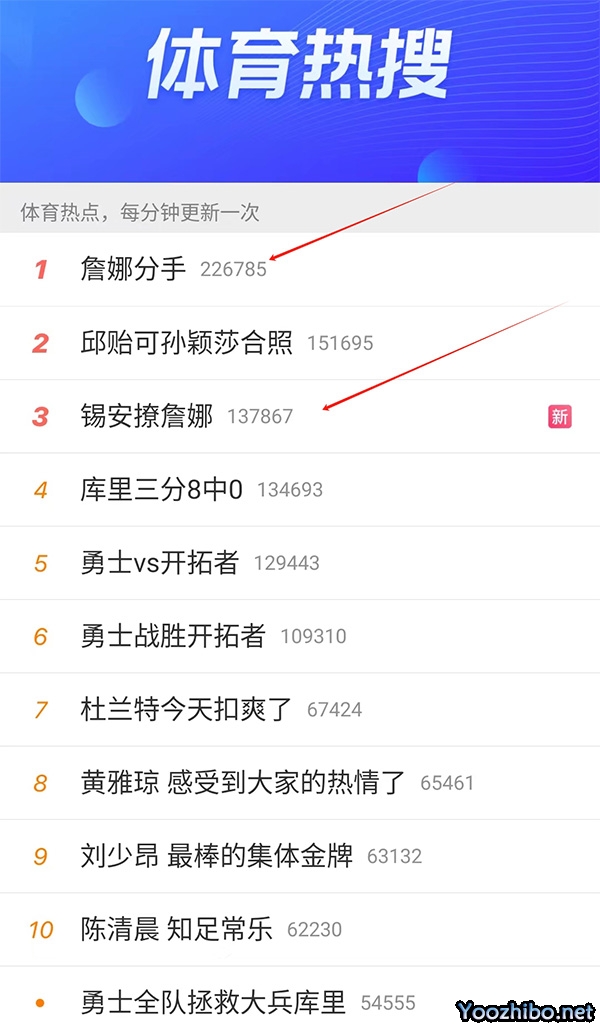Screen dimensions: 600x1028
Task: Open 黄雅琼 感受到大家的热情了
Action: [243, 783]
